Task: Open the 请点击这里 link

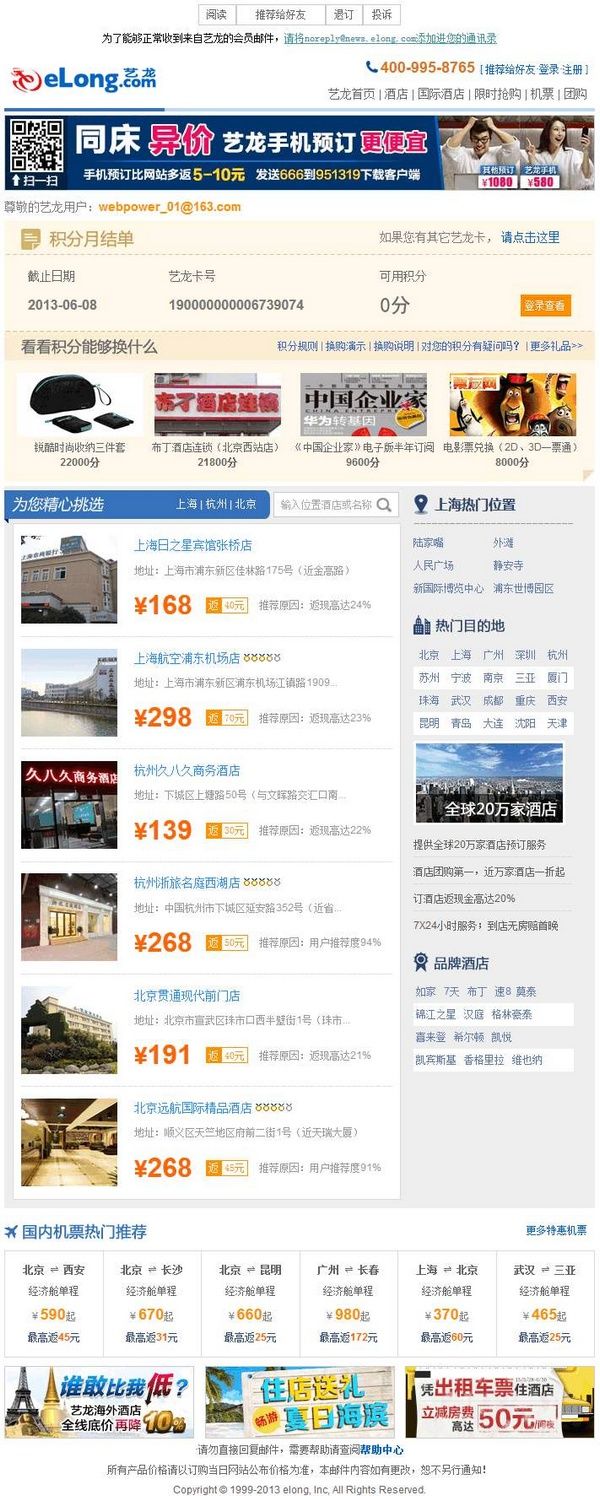Action: click(x=530, y=238)
